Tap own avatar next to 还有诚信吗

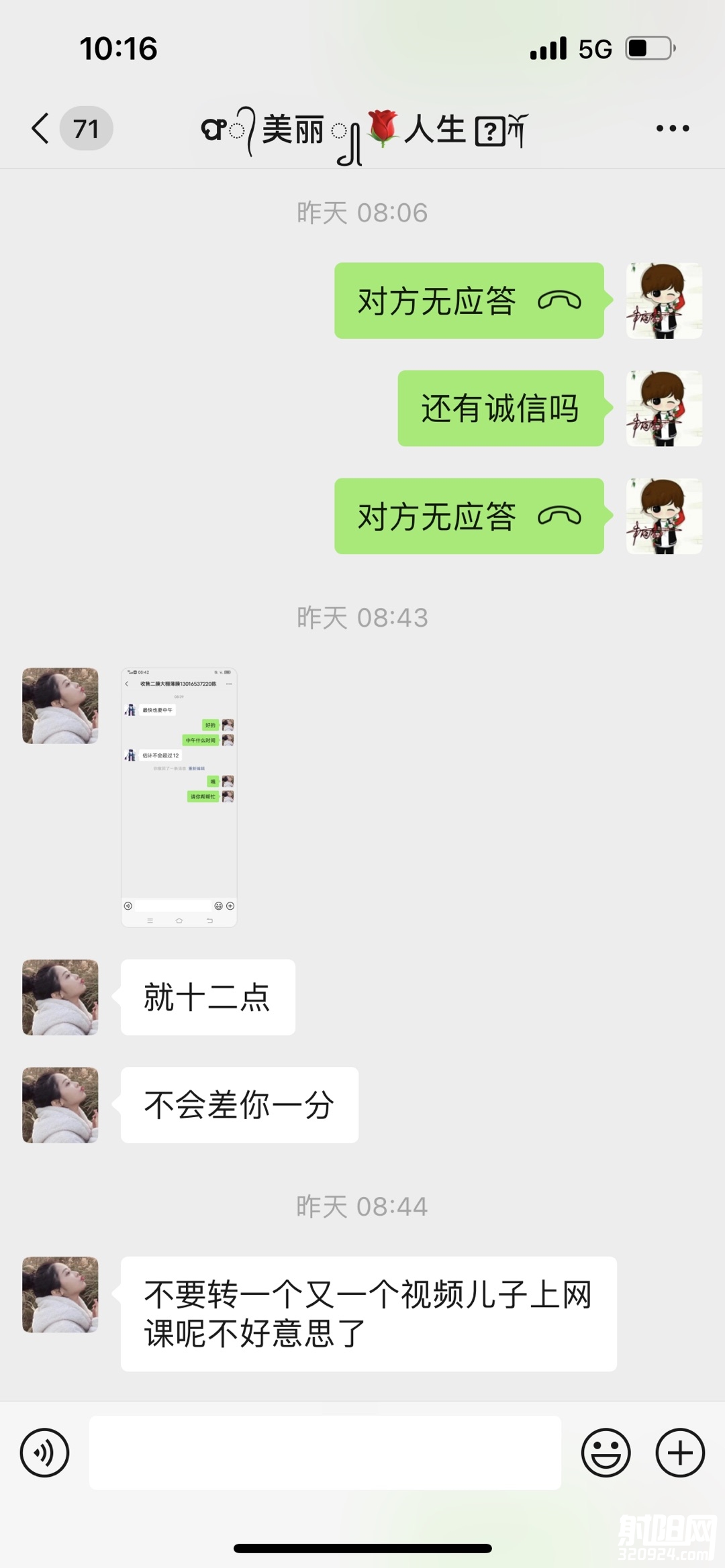[664, 408]
